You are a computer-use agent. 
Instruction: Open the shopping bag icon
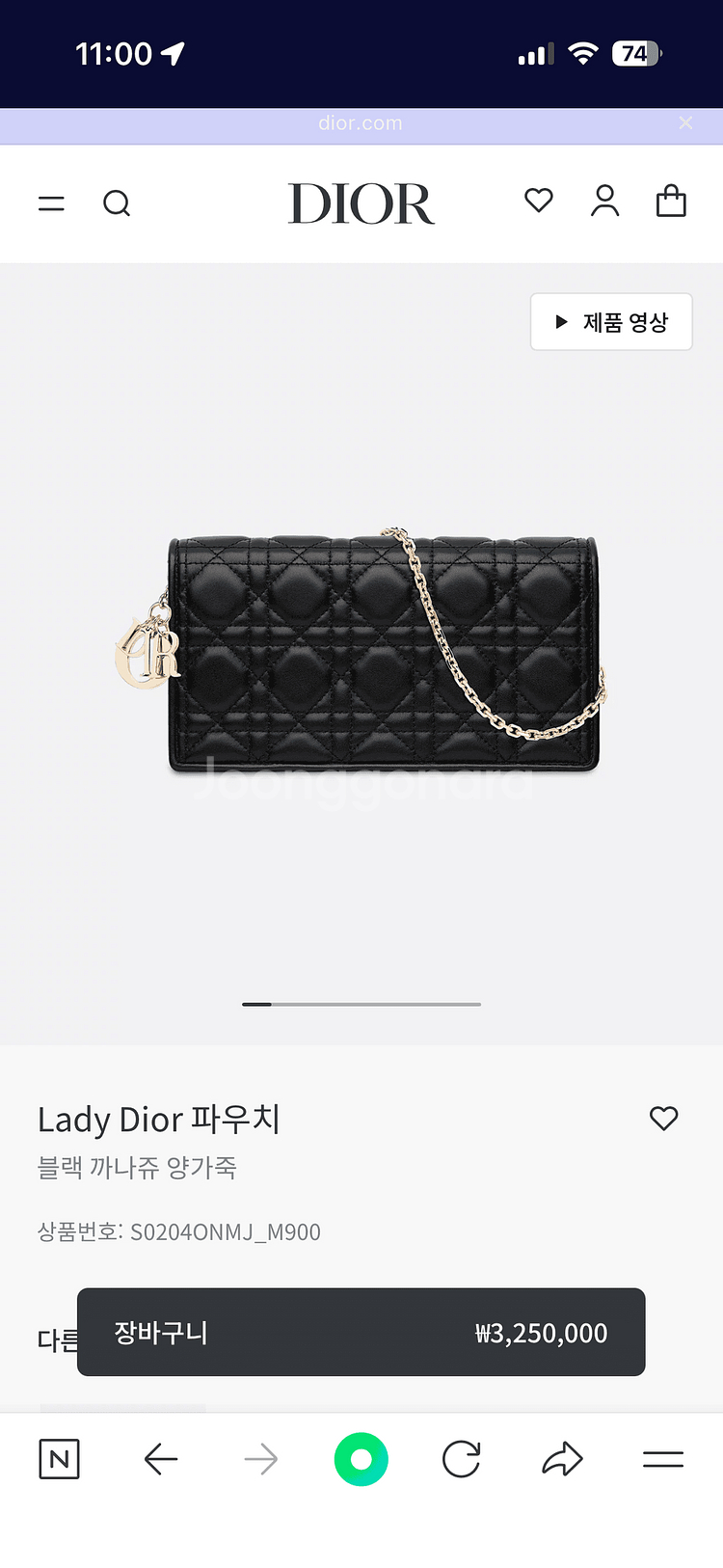point(671,201)
